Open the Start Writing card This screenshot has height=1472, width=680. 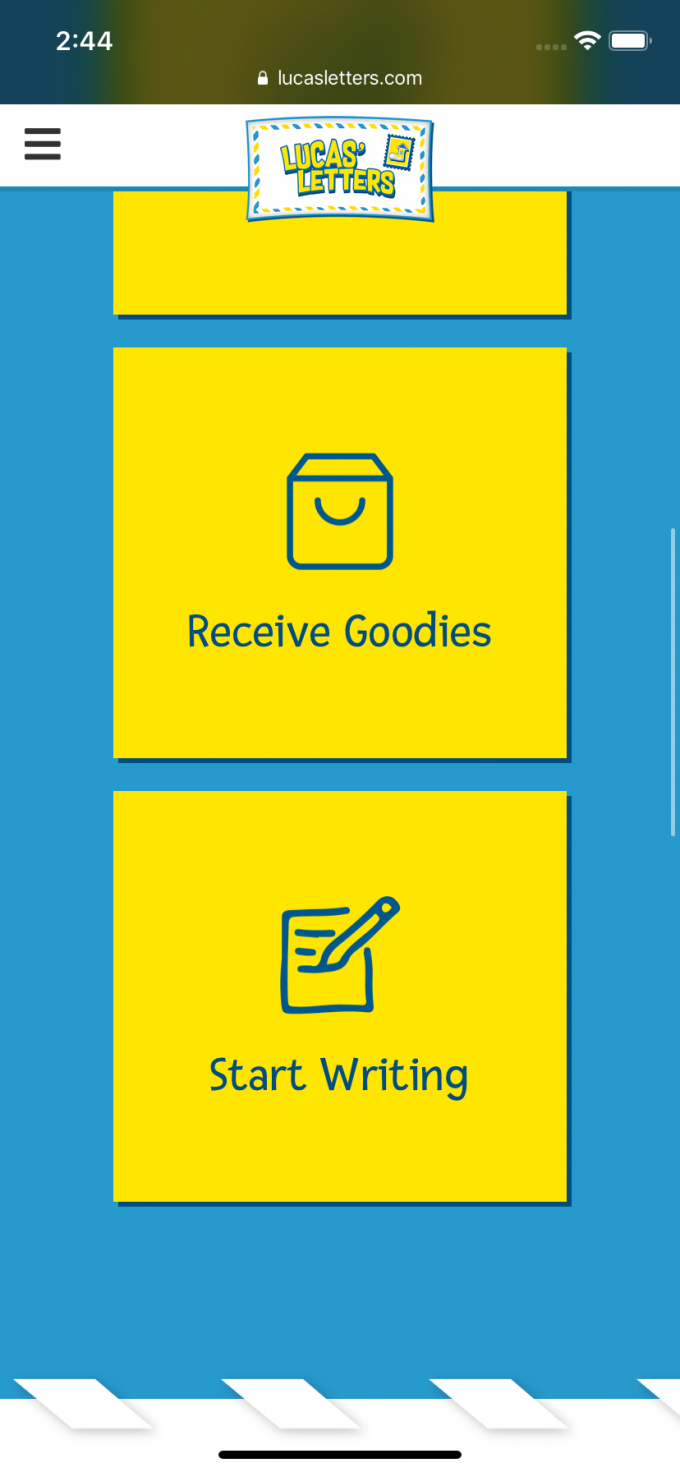tap(340, 996)
